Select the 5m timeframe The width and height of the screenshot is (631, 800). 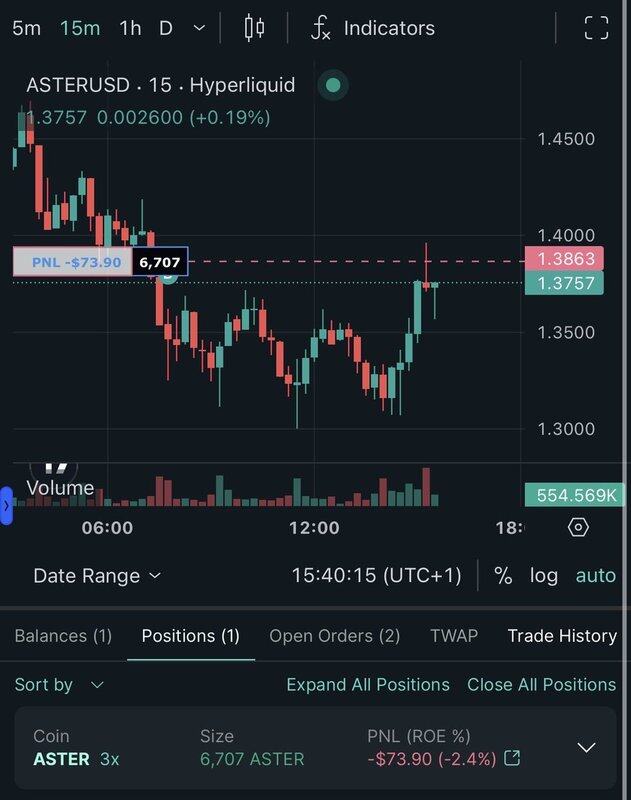tap(26, 28)
